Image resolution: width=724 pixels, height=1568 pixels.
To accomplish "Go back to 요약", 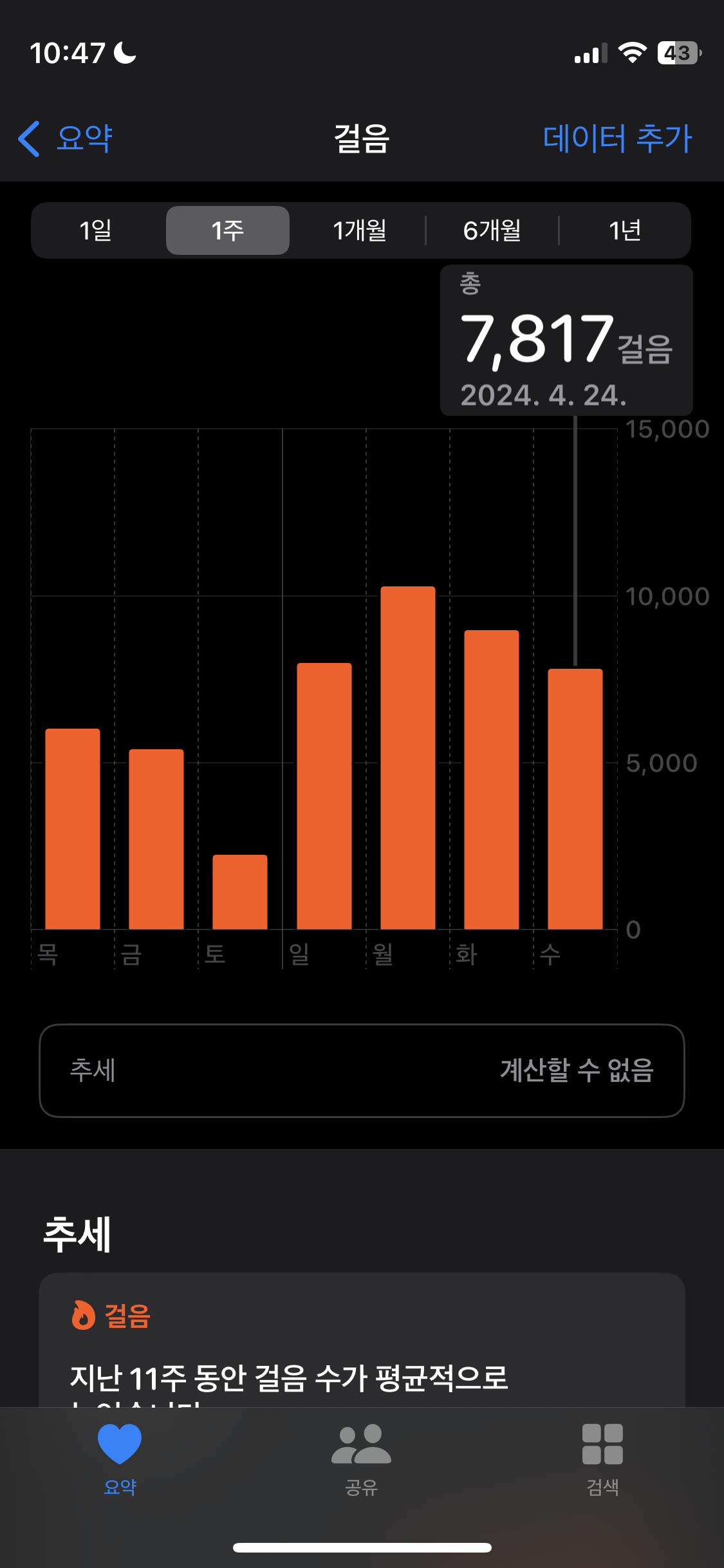I will pos(65,138).
